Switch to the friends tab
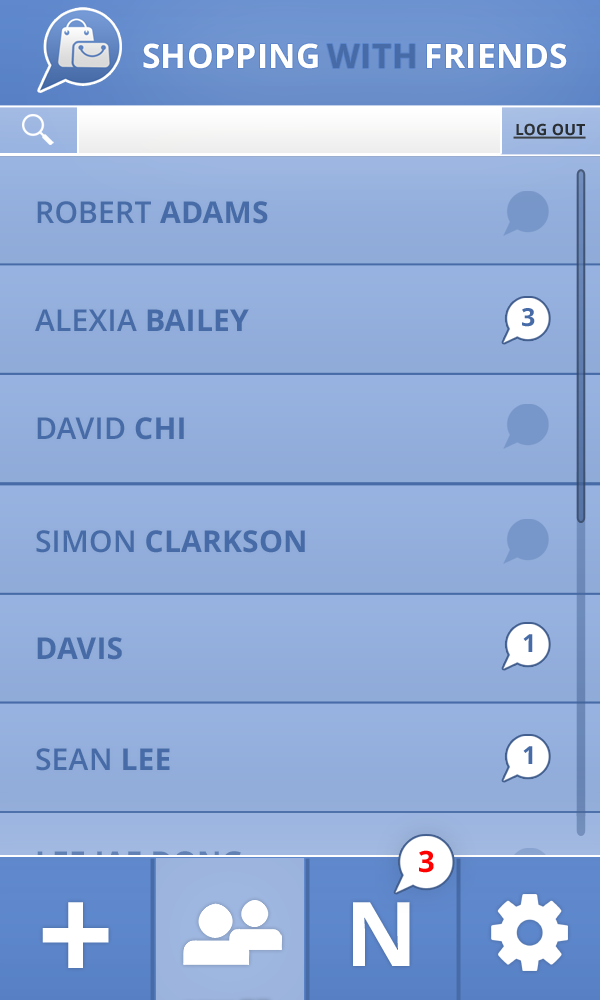 (x=231, y=929)
